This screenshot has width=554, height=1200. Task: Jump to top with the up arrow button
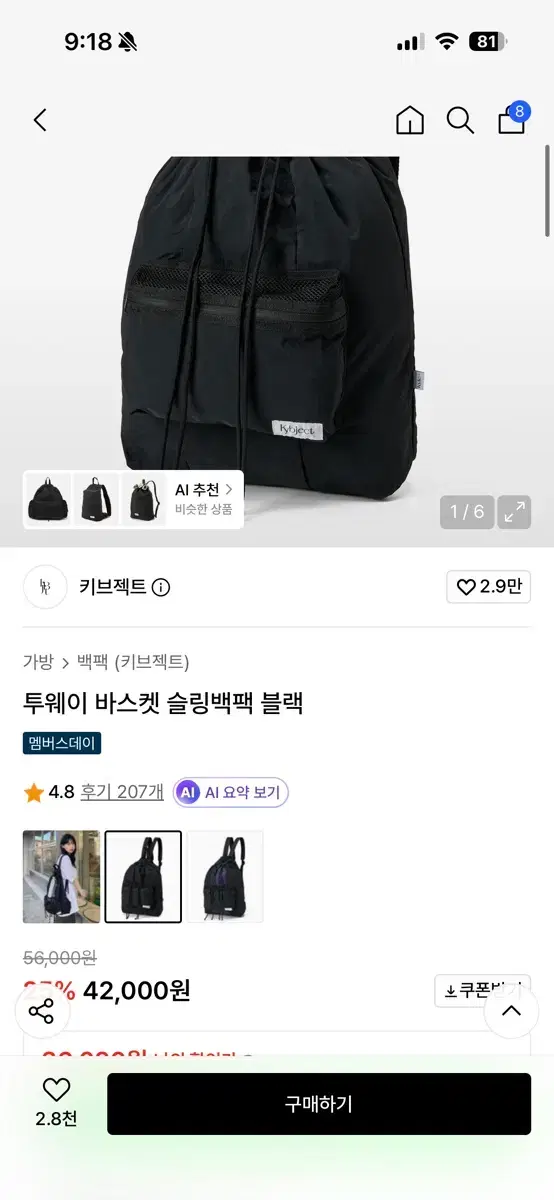tap(512, 1011)
